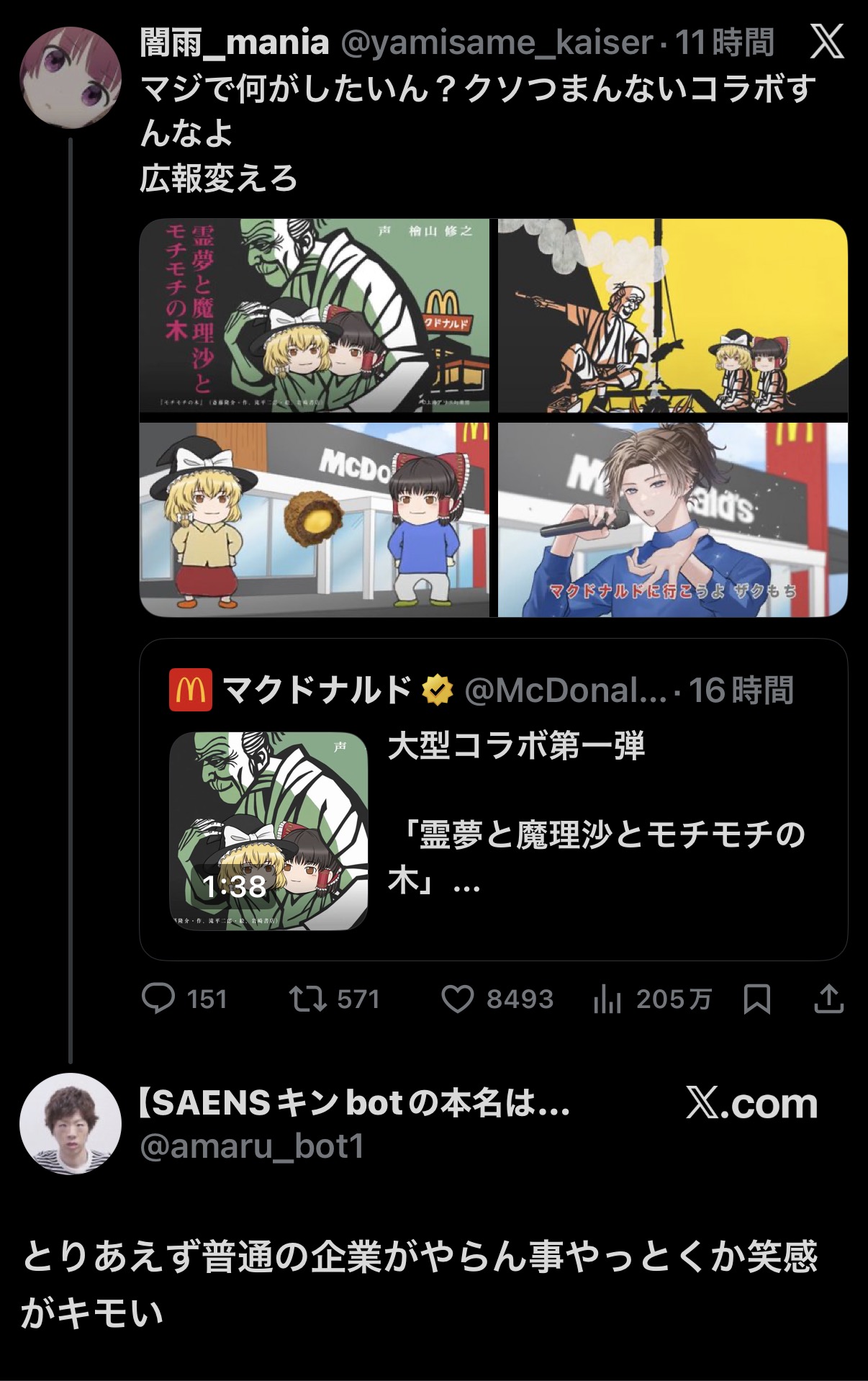The width and height of the screenshot is (868, 1381).
Task: Open the image of the singer holding a microphone
Action: 672,519
